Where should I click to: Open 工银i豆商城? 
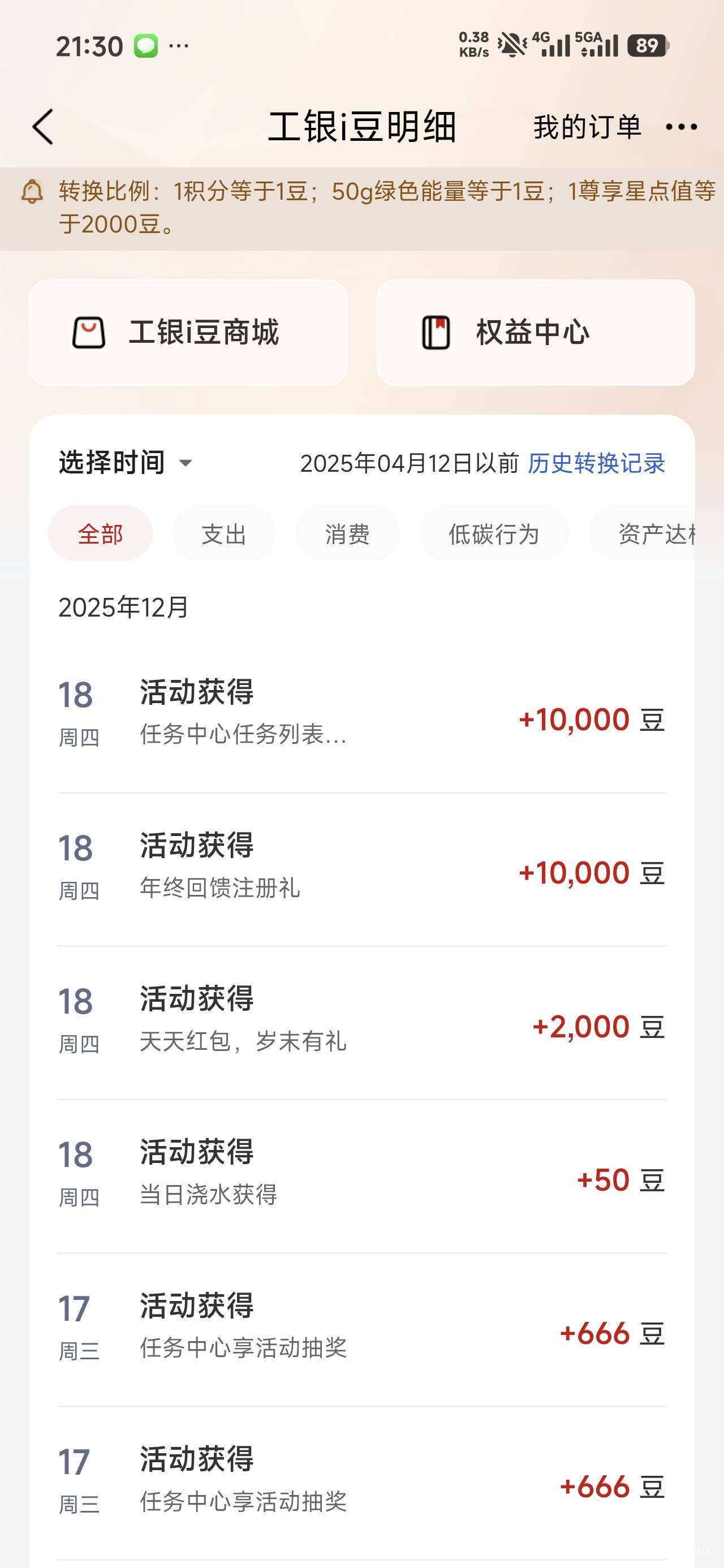pyautogui.click(x=188, y=333)
